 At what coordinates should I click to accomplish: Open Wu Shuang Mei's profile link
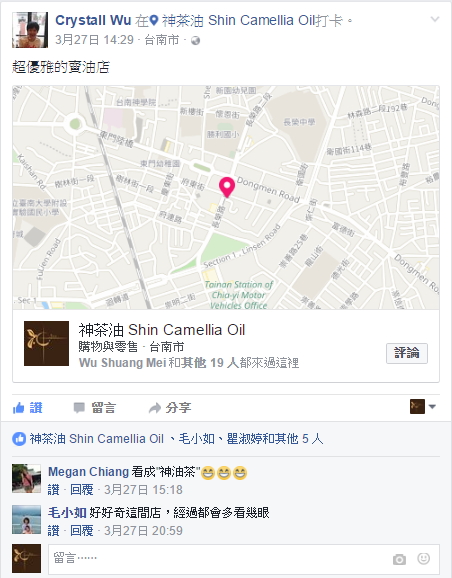pyautogui.click(x=122, y=363)
